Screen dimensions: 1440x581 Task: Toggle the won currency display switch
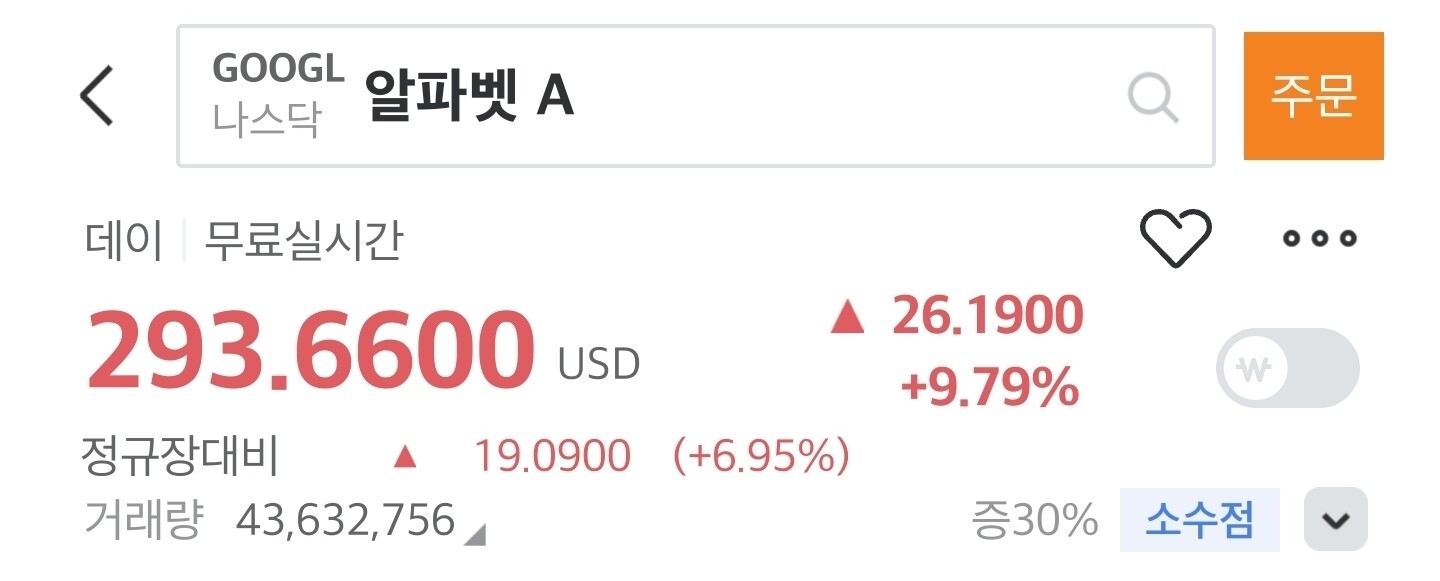pyautogui.click(x=1288, y=368)
